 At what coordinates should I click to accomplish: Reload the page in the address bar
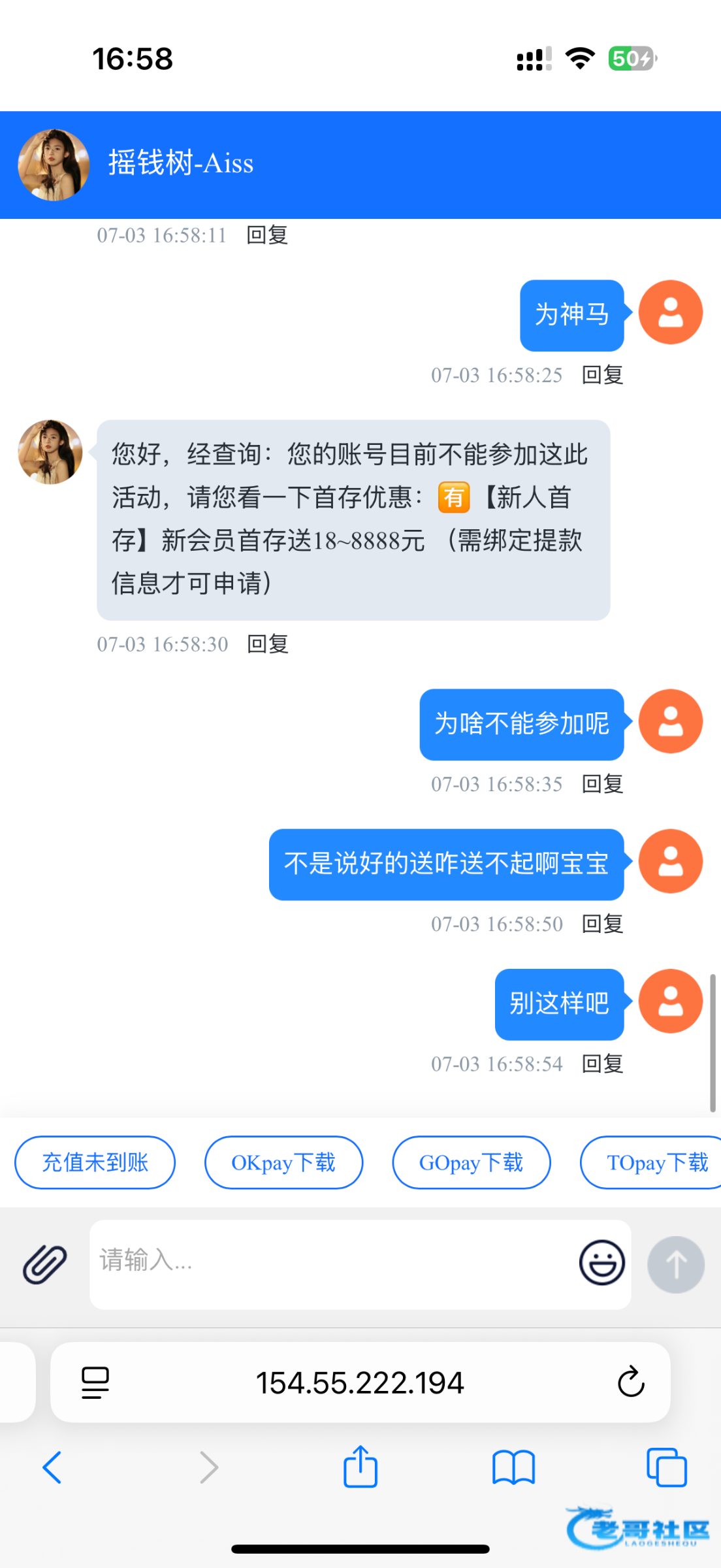click(x=631, y=1382)
